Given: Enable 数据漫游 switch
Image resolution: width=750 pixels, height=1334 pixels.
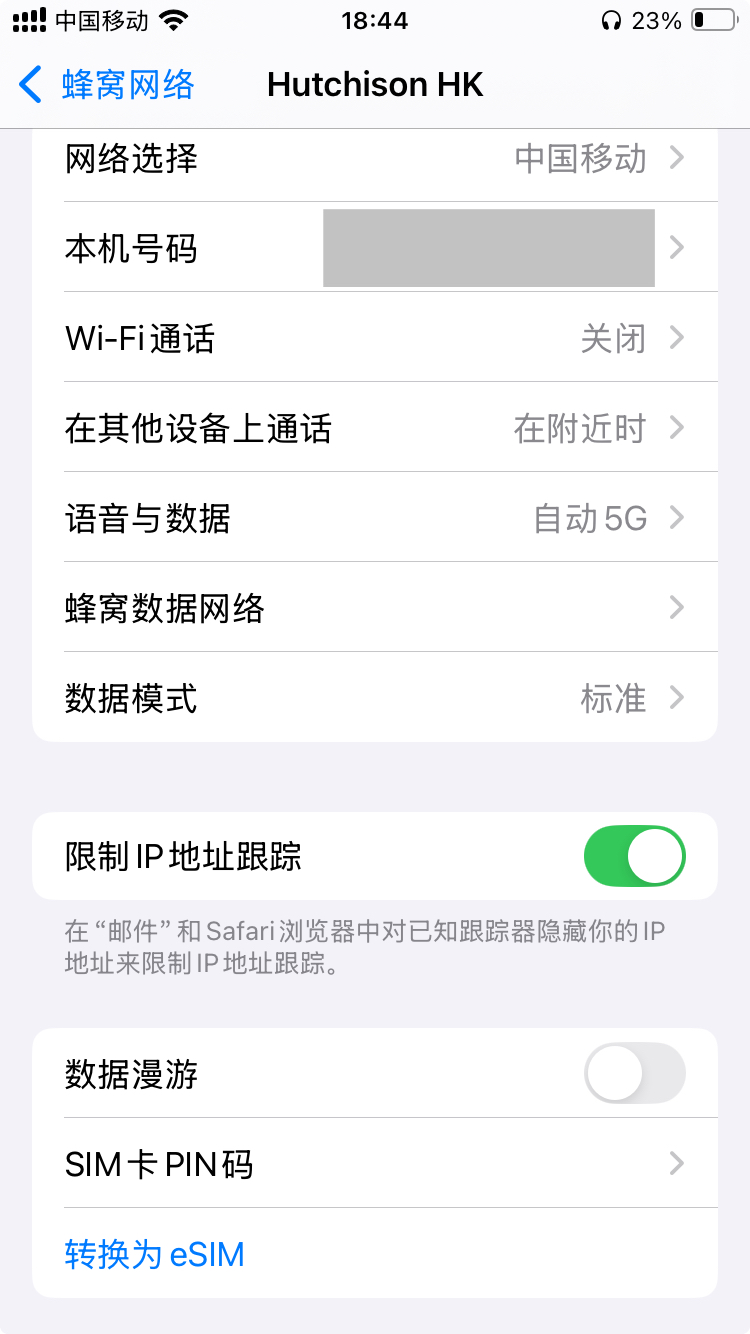Looking at the screenshot, I should pos(635,1073).
